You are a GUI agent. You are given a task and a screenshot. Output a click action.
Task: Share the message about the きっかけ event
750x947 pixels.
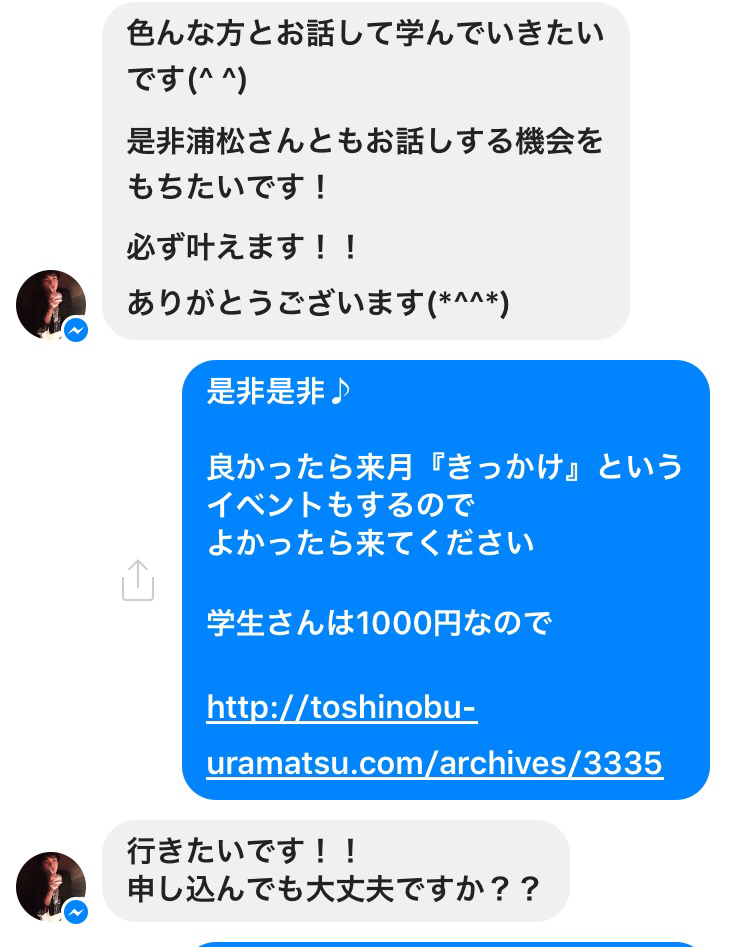[138, 580]
